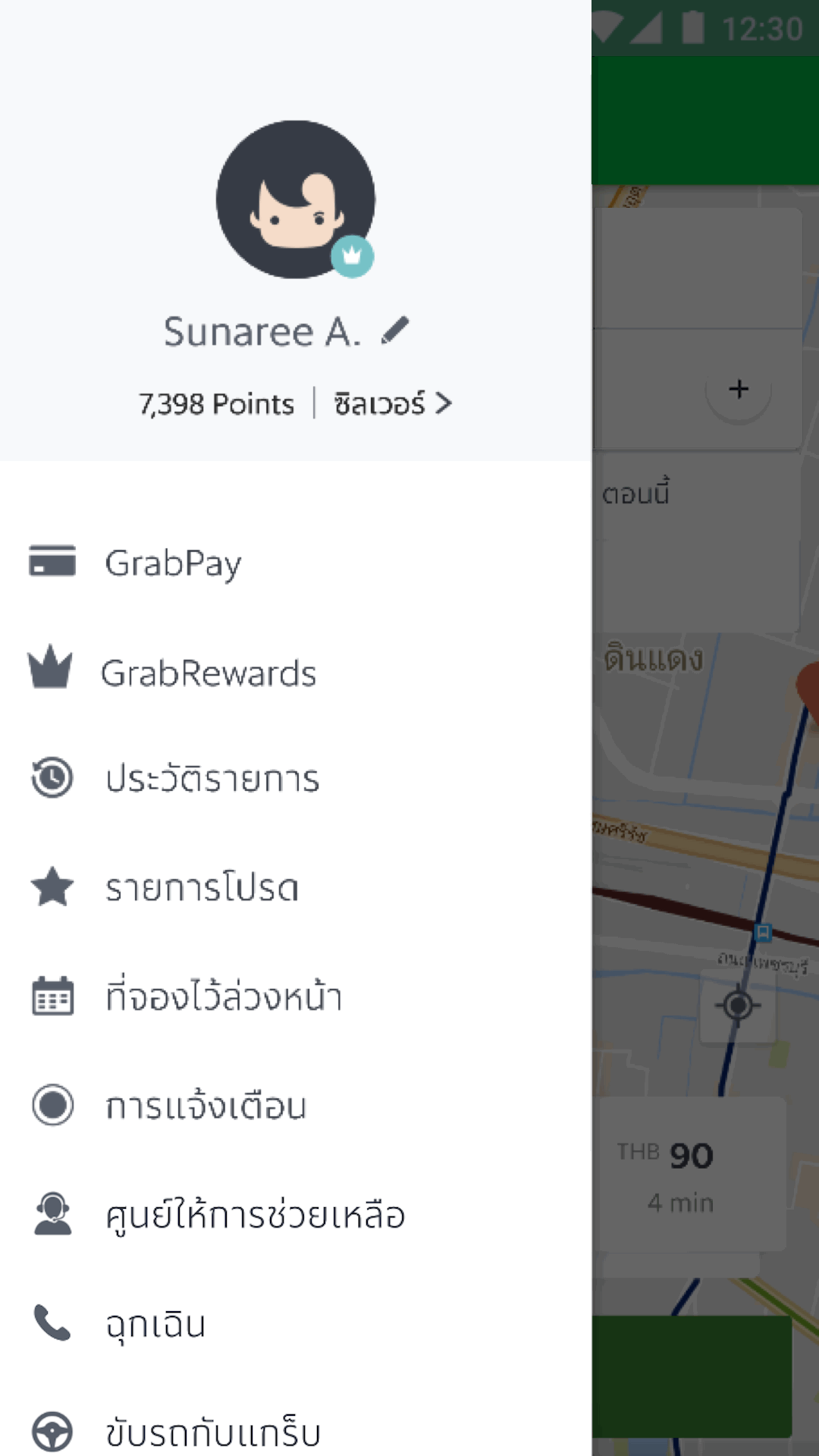Open ศูนย์ให้การช่วยเหลือ help center

255,1215
